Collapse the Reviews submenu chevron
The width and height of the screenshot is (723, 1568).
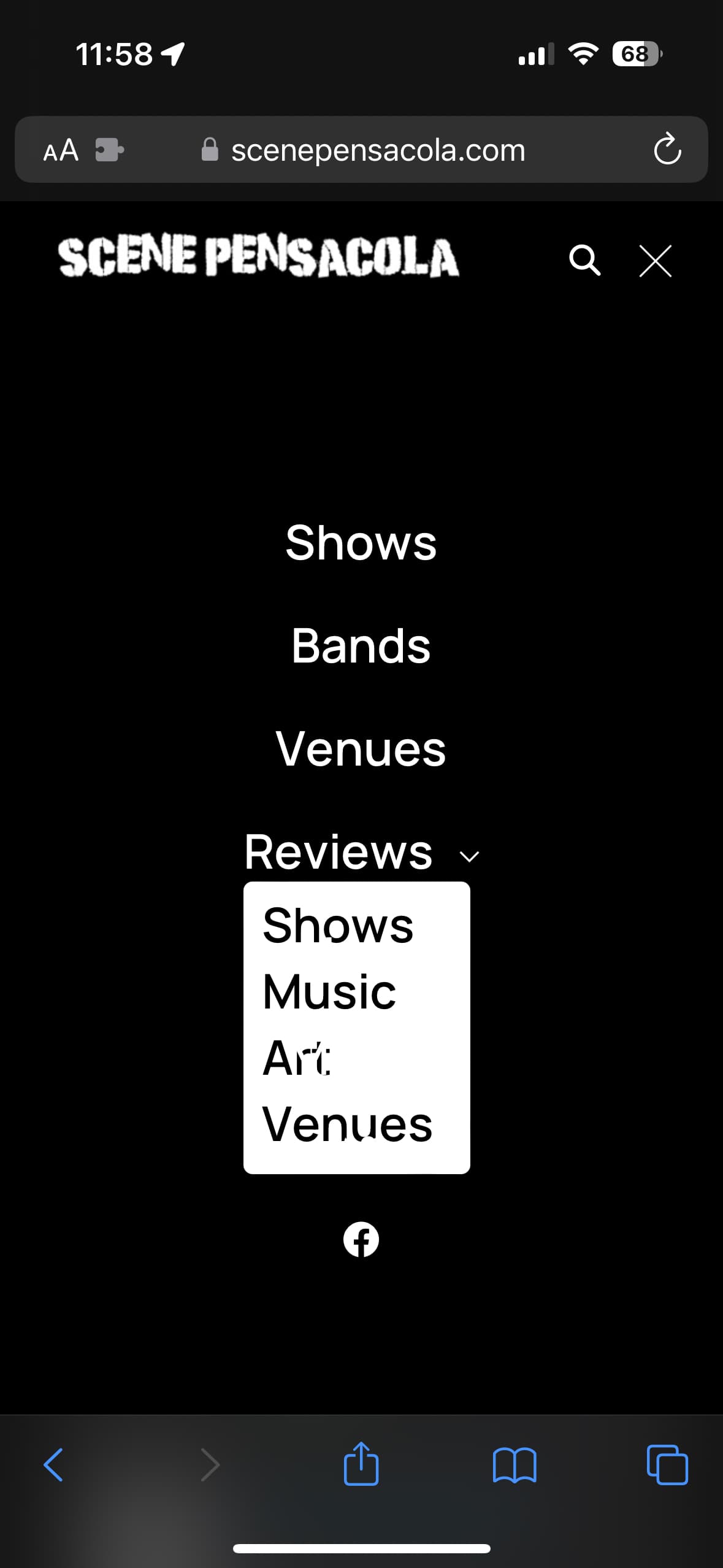point(470,856)
